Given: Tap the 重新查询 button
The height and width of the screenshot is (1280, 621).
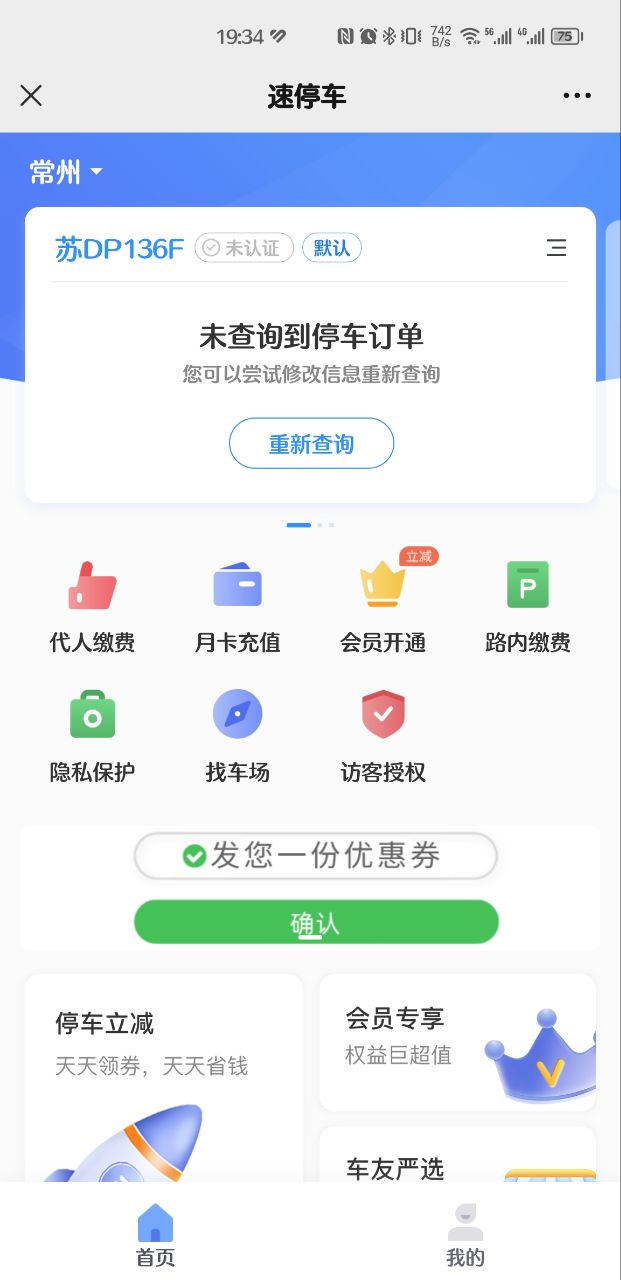Looking at the screenshot, I should [x=311, y=444].
